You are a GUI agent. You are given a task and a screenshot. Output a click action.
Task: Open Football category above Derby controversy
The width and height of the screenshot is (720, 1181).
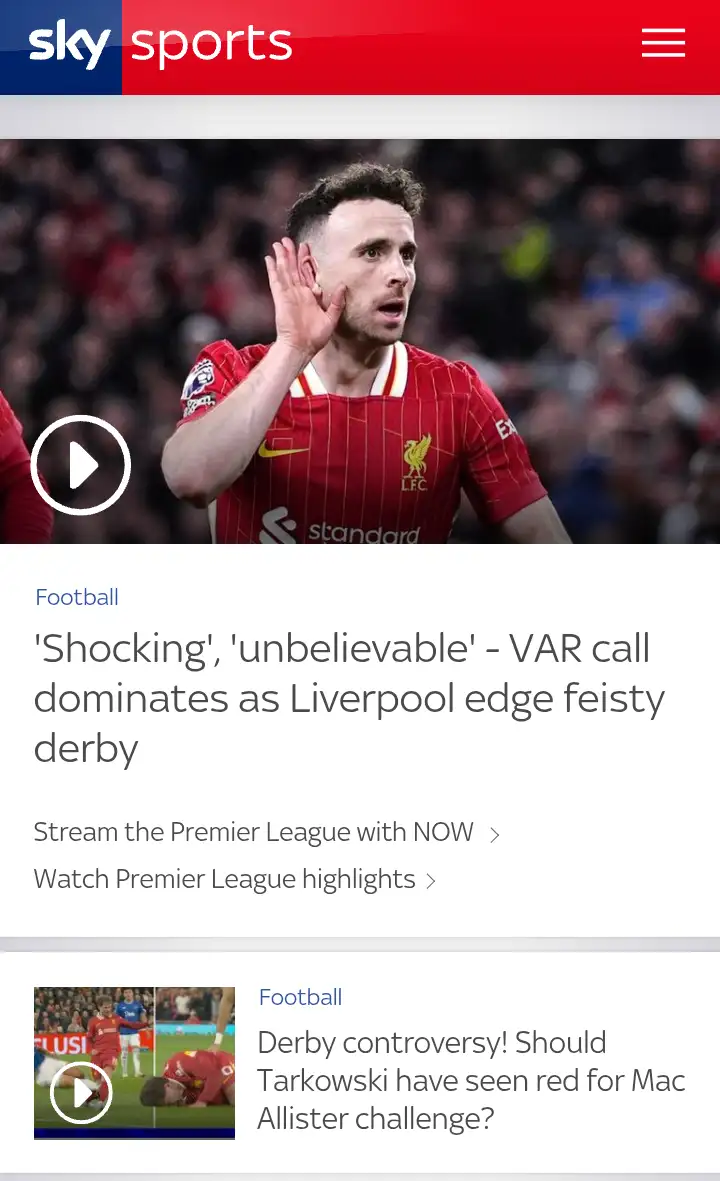coord(300,997)
